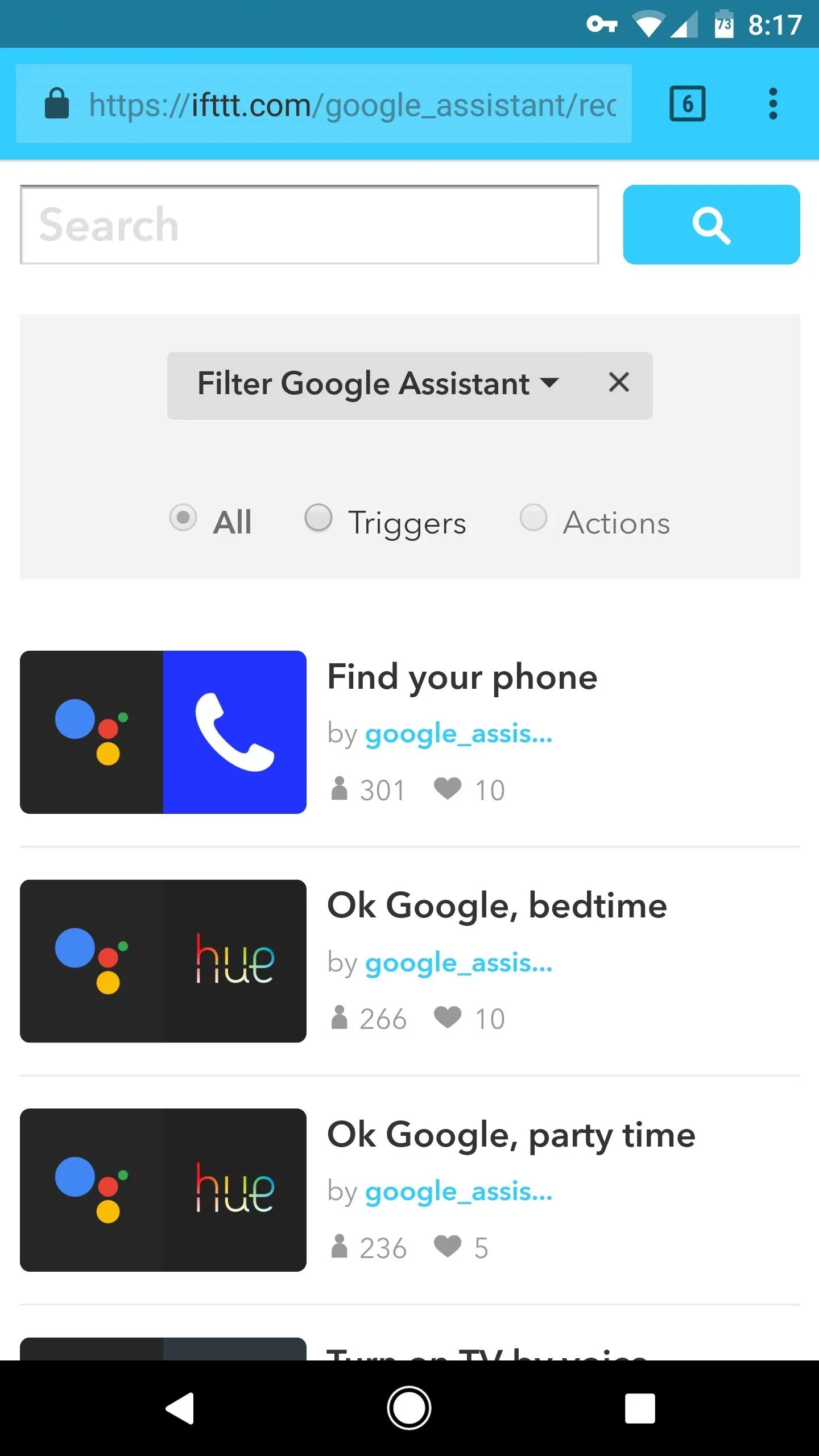
Task: Open the Find your phone applet
Action: (x=462, y=677)
